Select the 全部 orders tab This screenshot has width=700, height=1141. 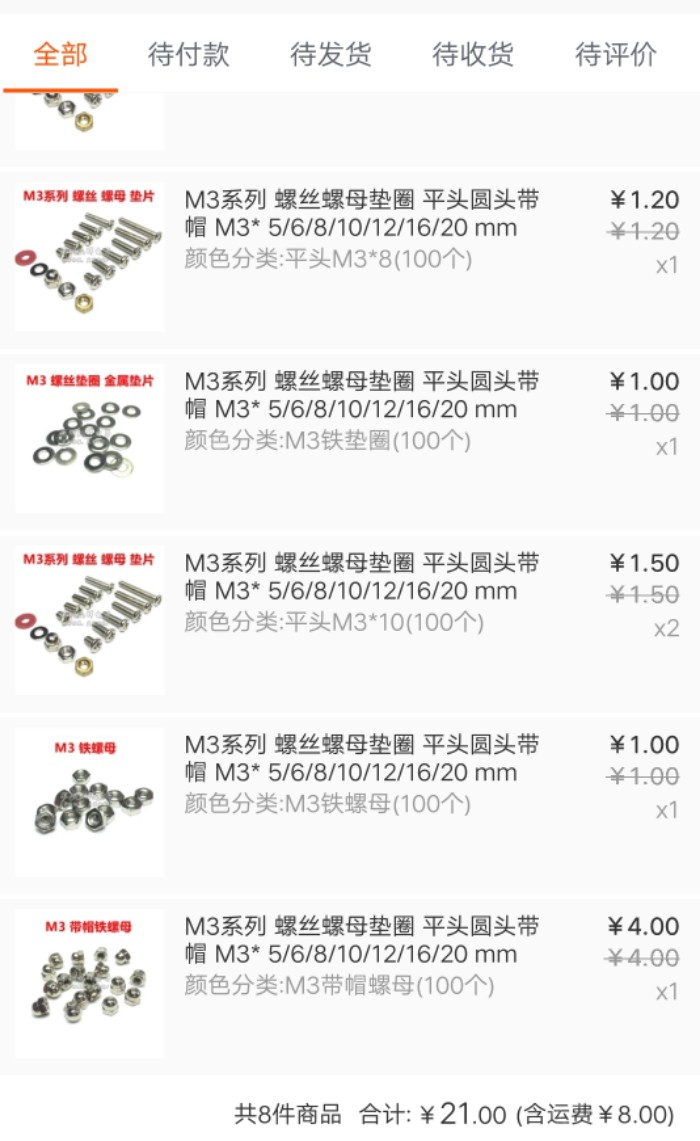60,55
